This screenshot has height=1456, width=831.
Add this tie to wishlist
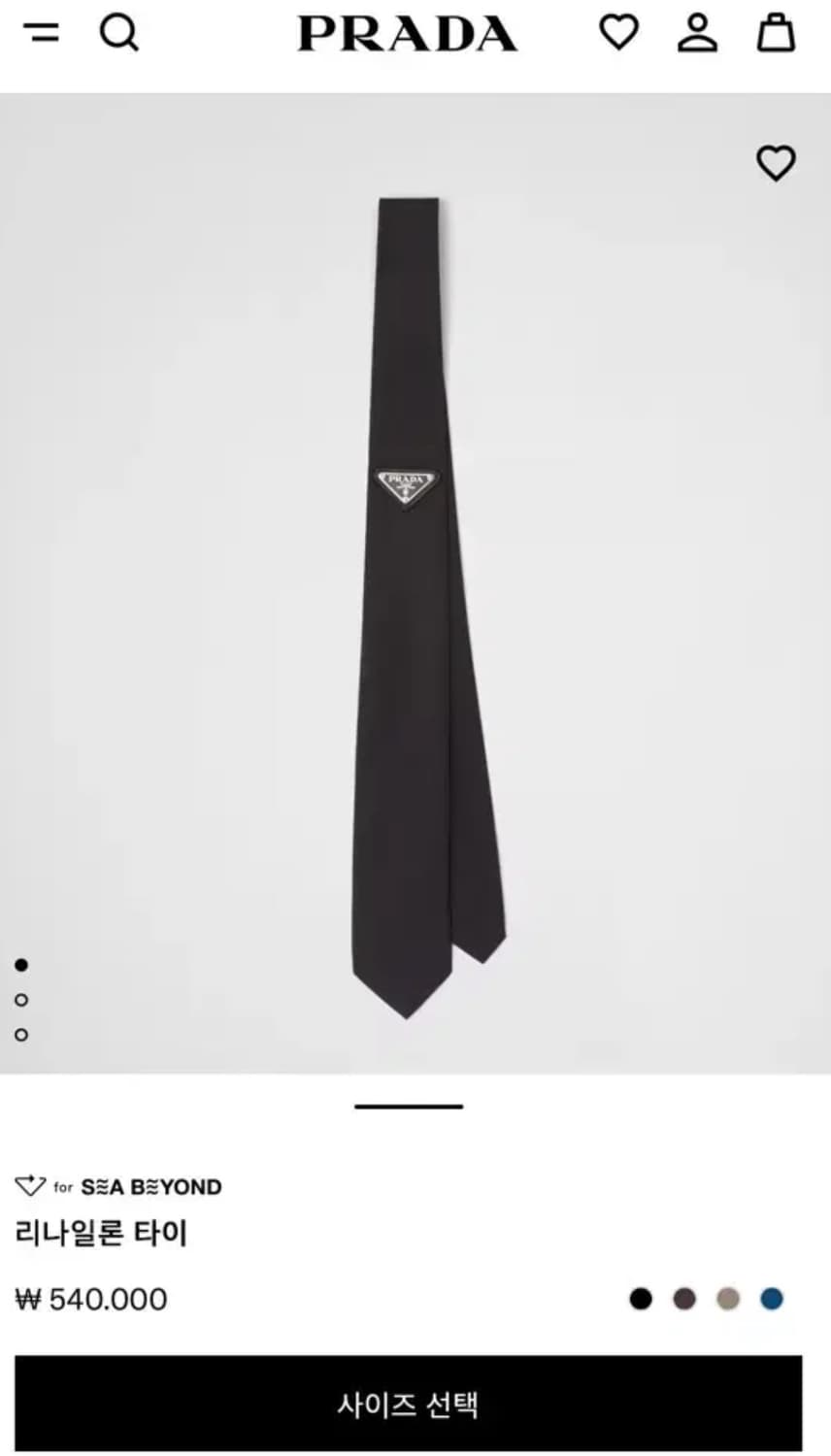tap(776, 162)
